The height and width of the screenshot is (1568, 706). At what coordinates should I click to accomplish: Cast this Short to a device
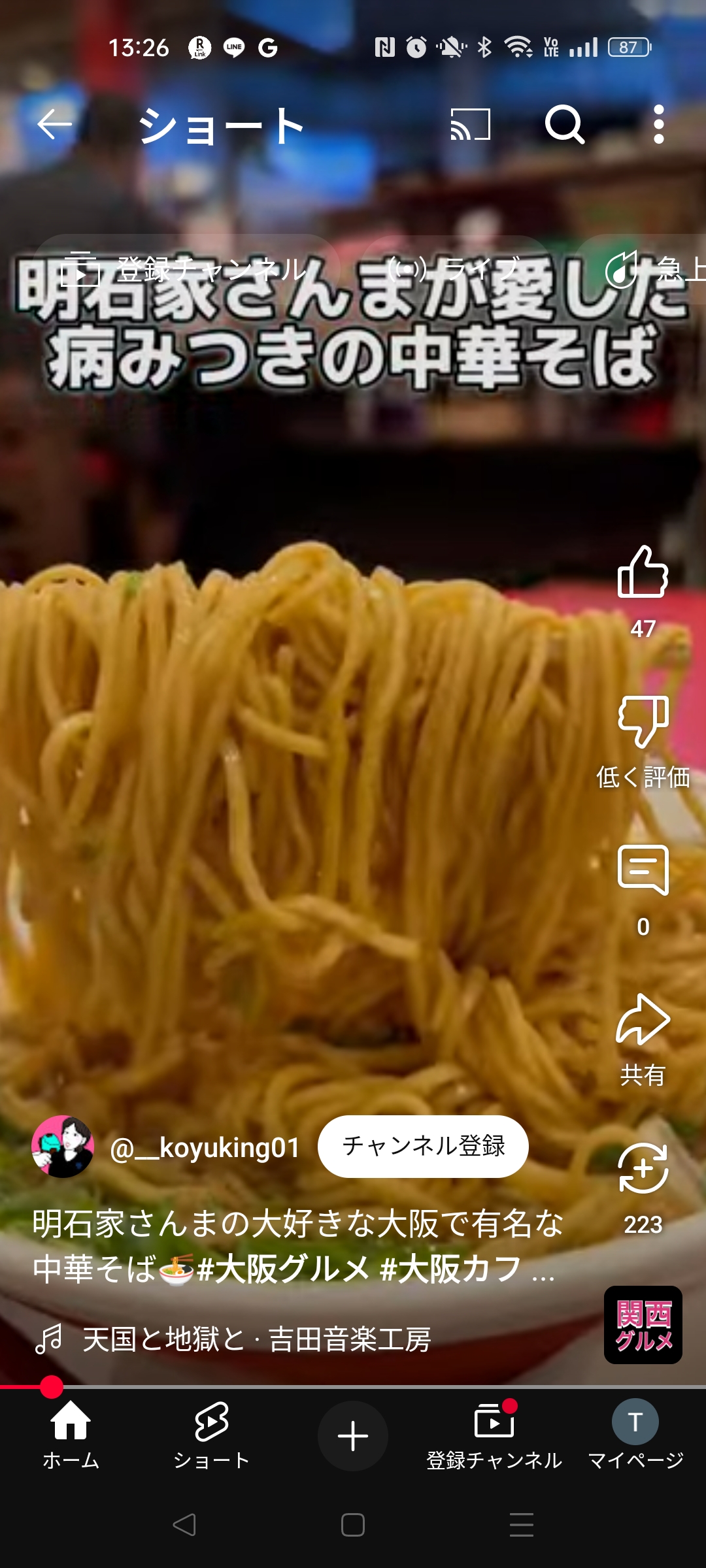coord(470,124)
